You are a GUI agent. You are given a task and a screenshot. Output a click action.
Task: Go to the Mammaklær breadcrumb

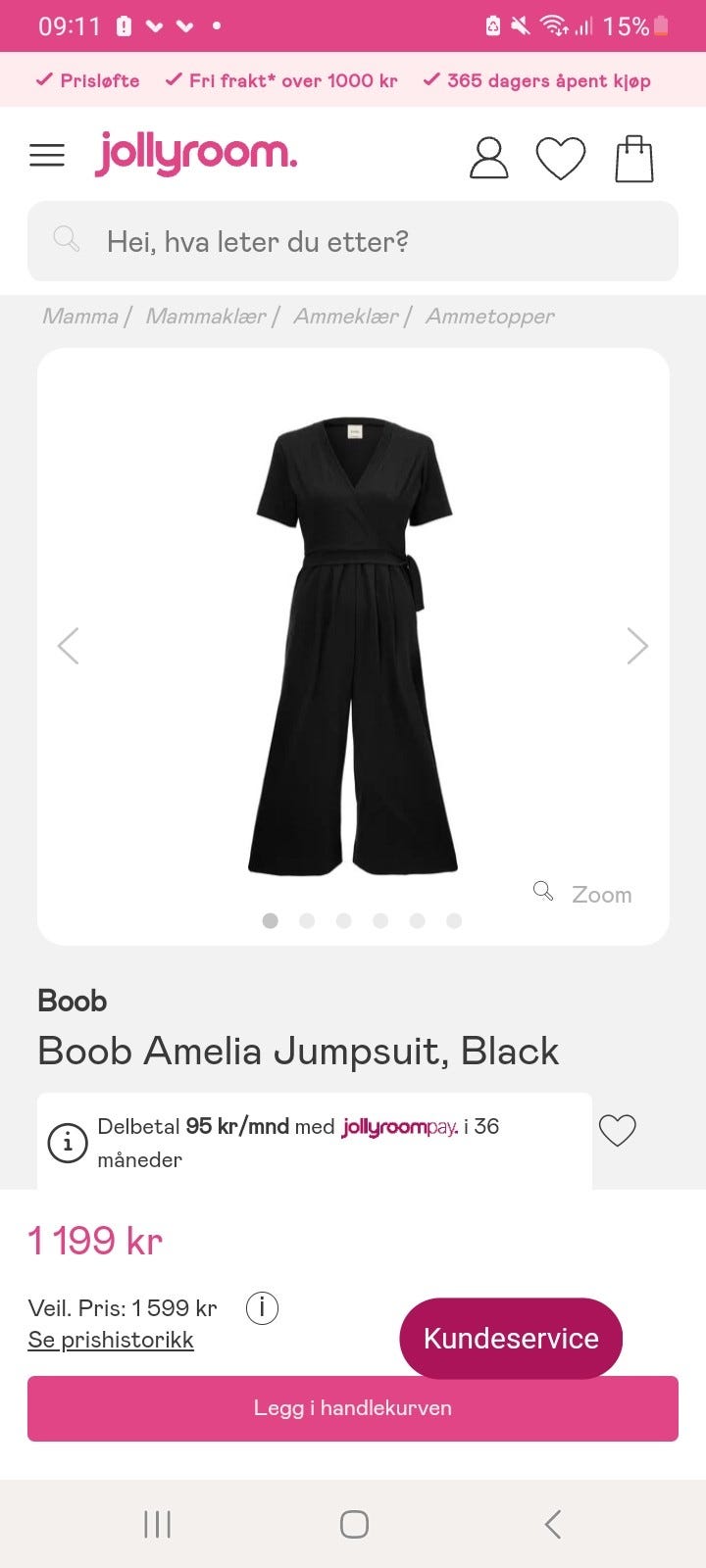(206, 317)
